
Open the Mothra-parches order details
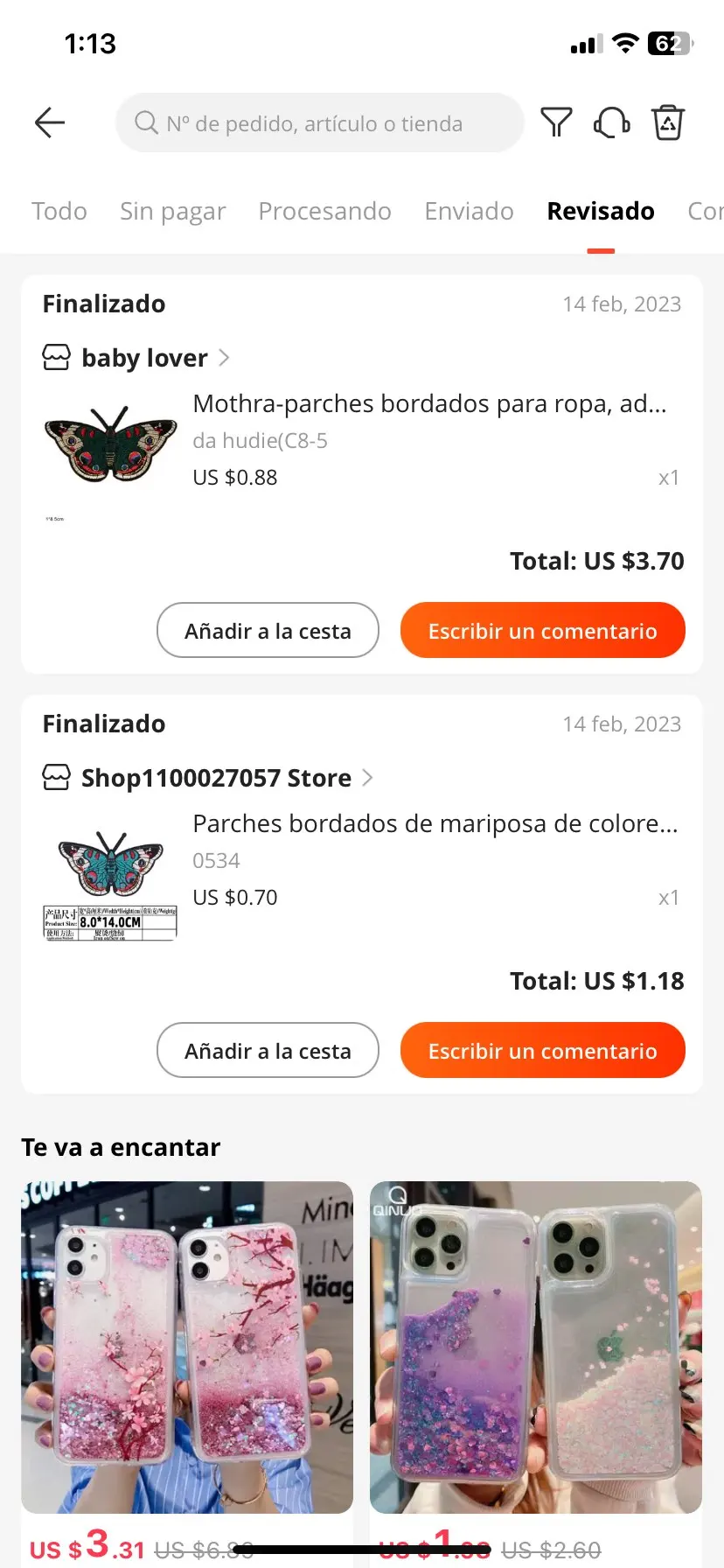(x=428, y=404)
